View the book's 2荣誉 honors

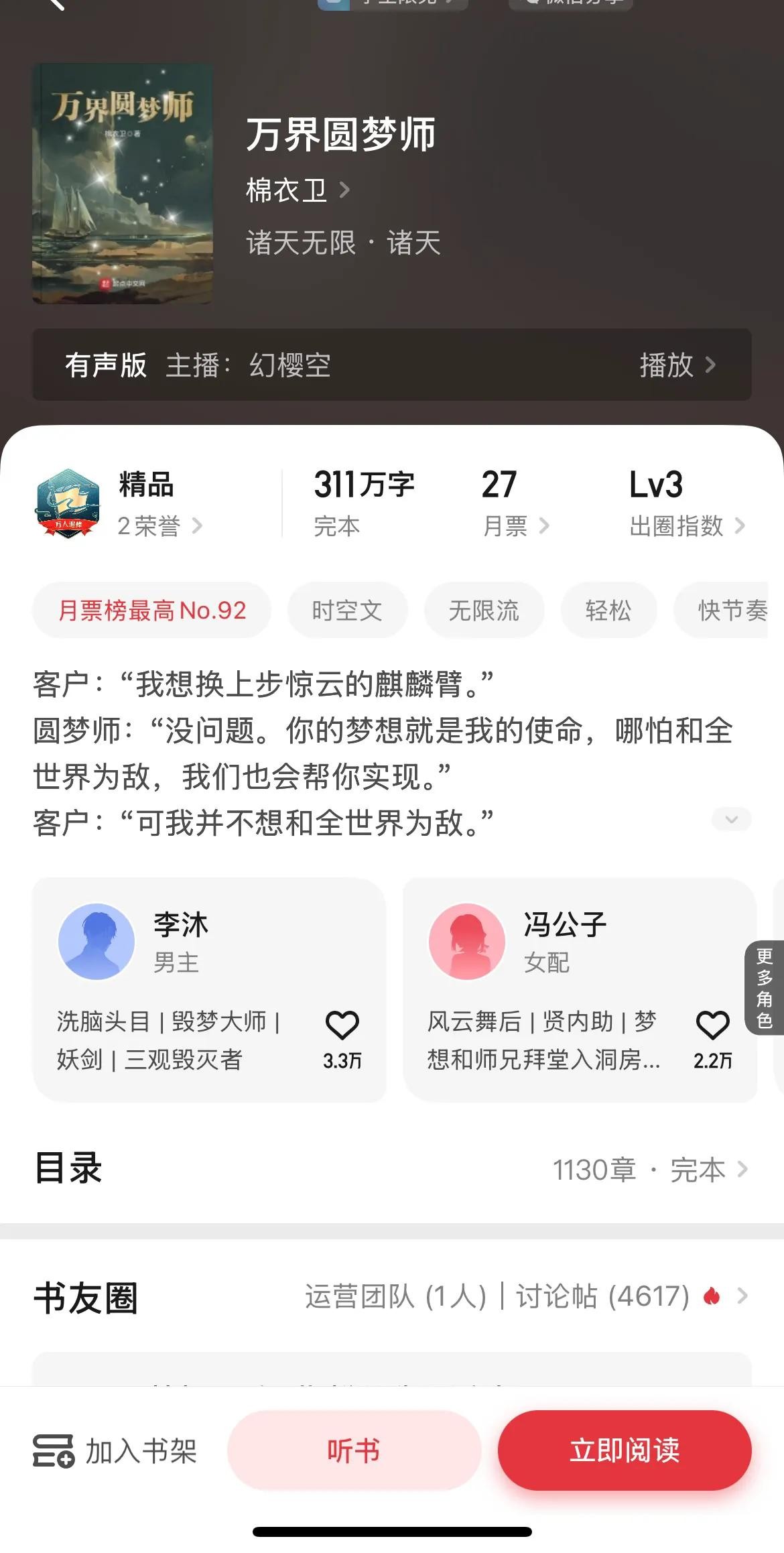[159, 526]
